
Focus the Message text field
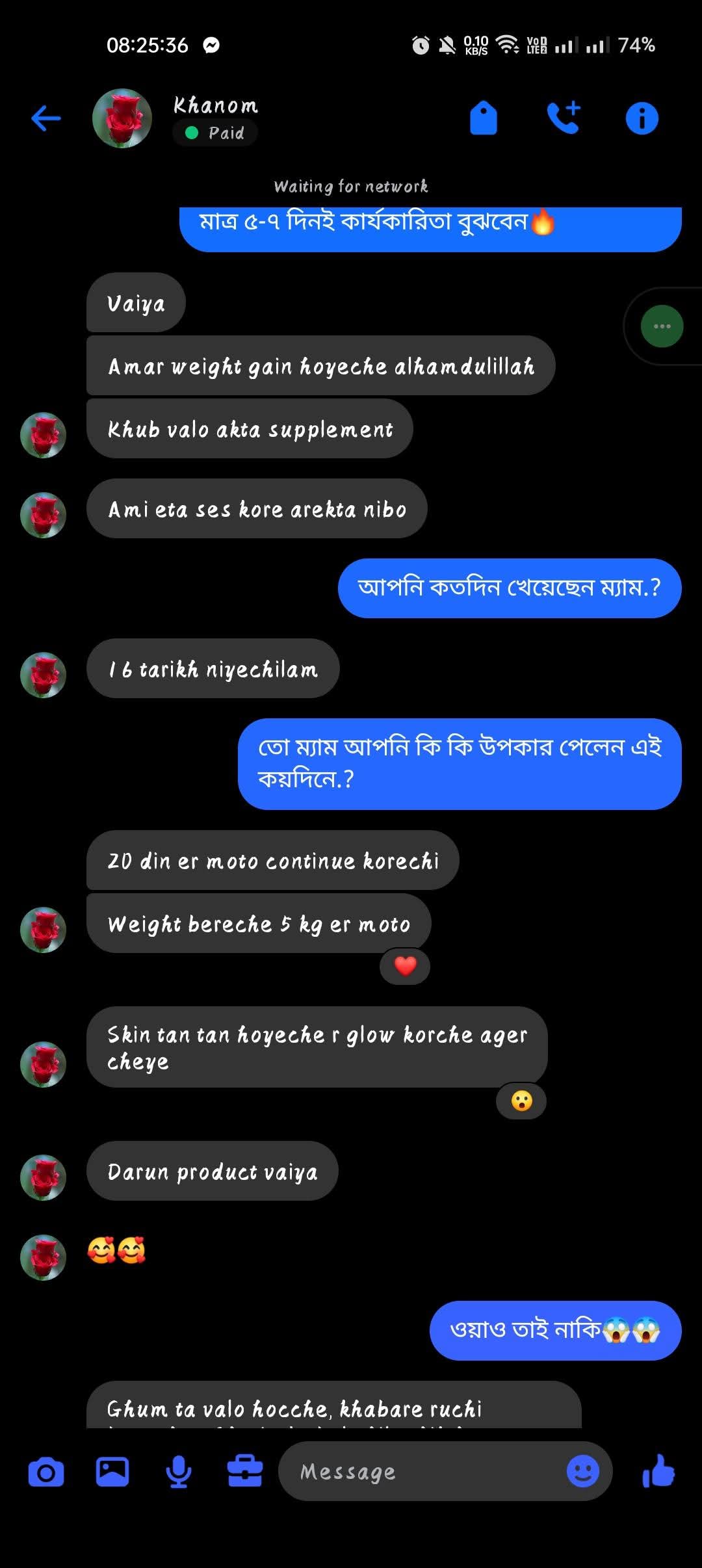click(x=422, y=1471)
